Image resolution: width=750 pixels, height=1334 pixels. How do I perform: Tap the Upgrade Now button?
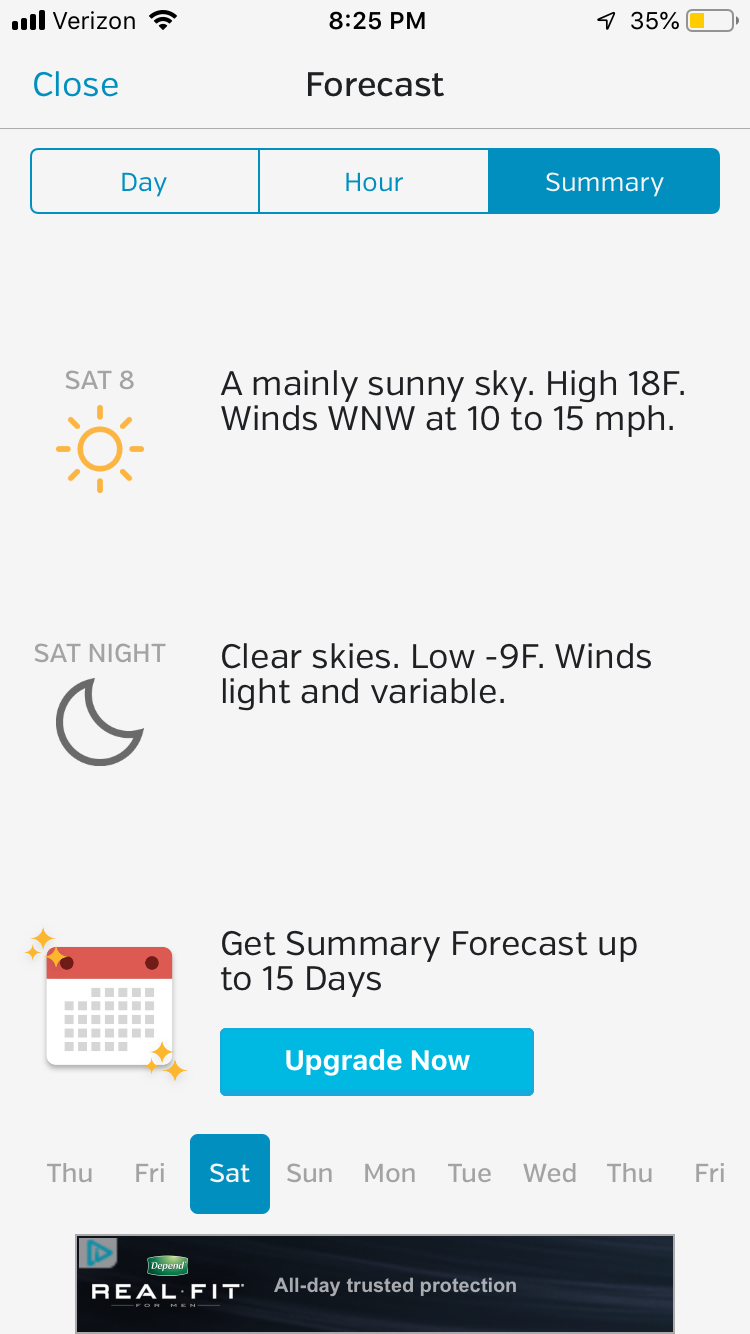coord(377,1061)
